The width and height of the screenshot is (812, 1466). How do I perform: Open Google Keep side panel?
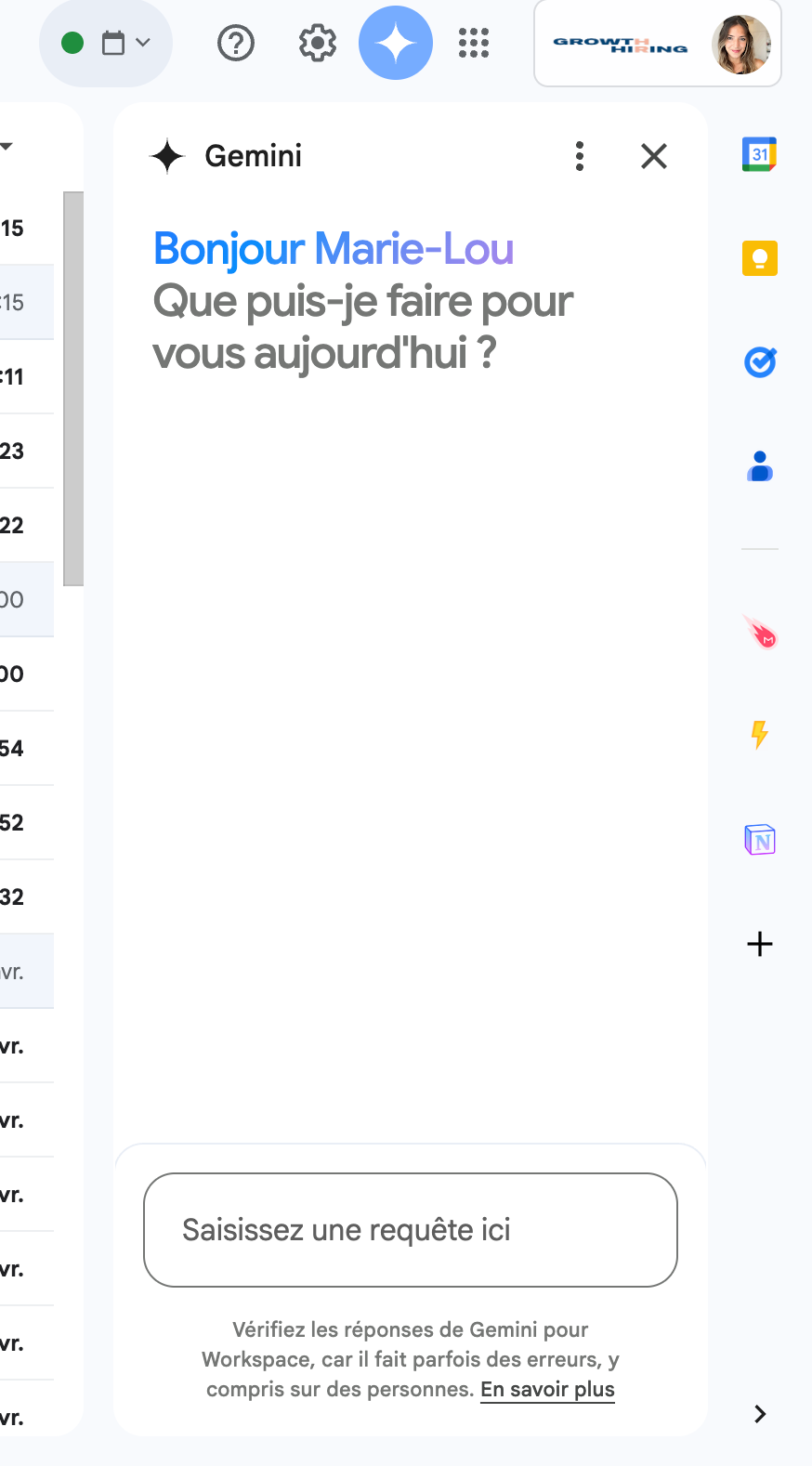click(x=760, y=258)
